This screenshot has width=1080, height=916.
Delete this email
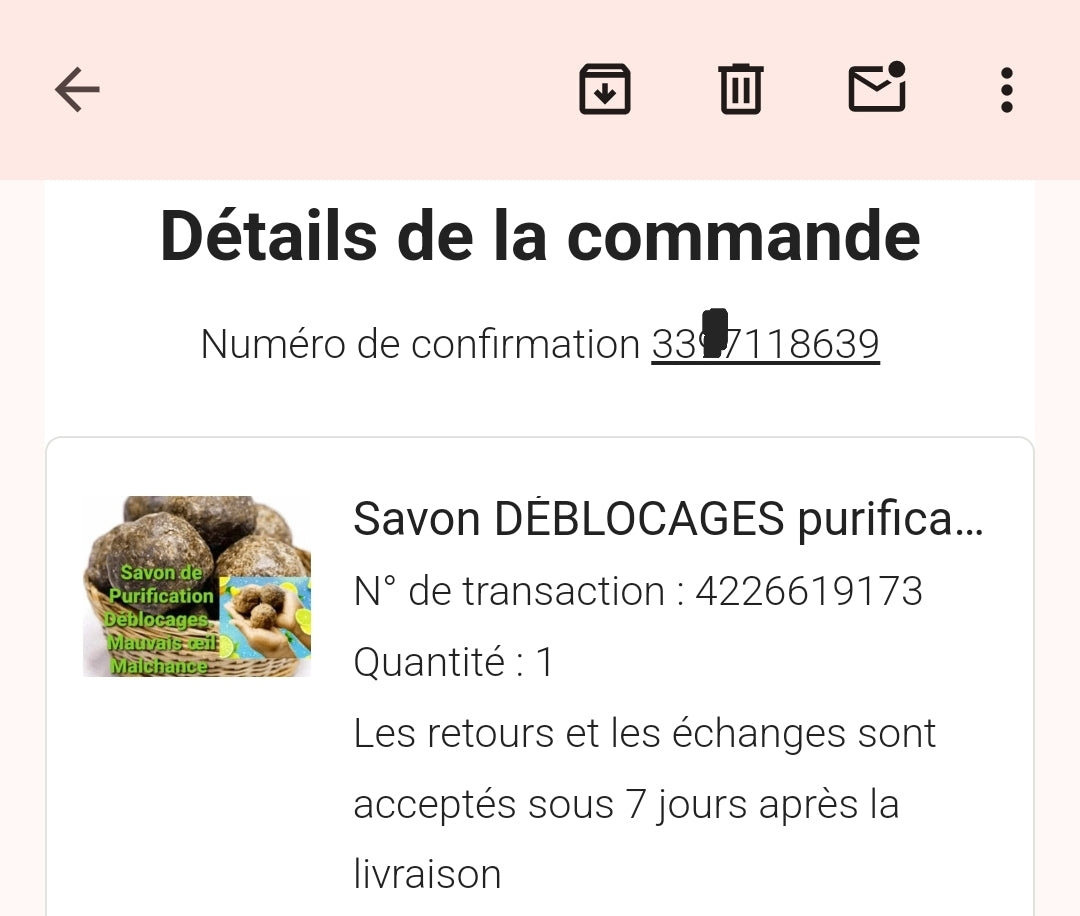point(741,90)
